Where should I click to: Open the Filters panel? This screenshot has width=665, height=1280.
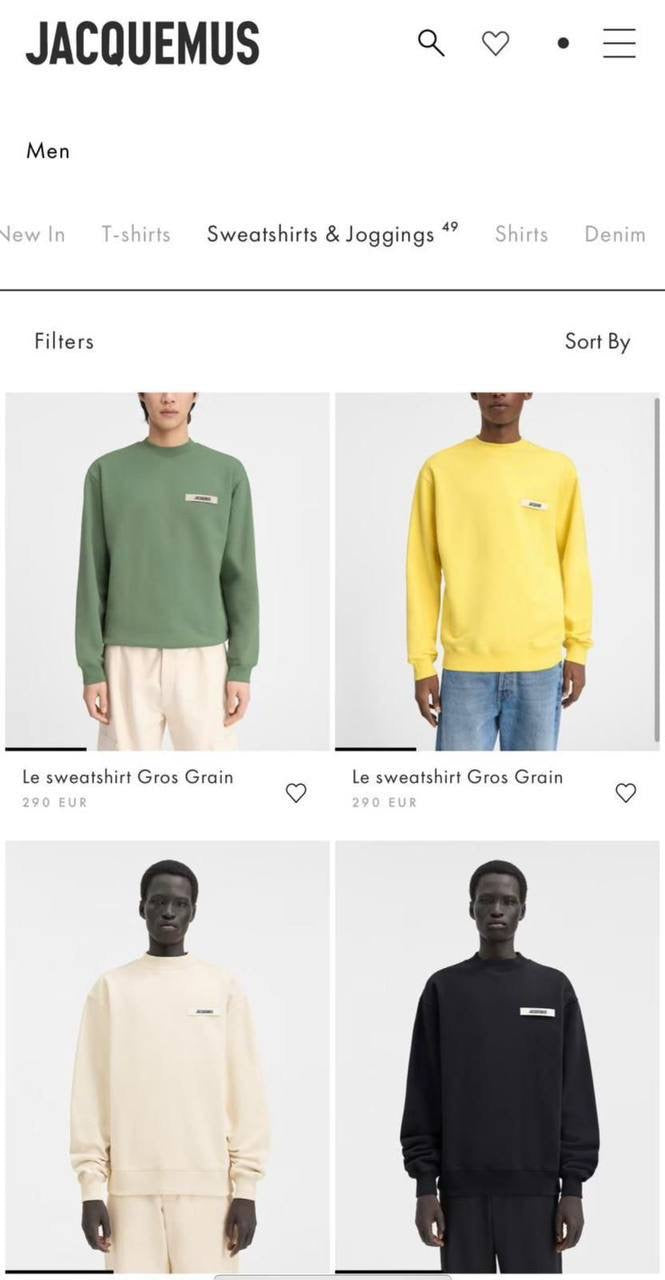click(x=64, y=341)
